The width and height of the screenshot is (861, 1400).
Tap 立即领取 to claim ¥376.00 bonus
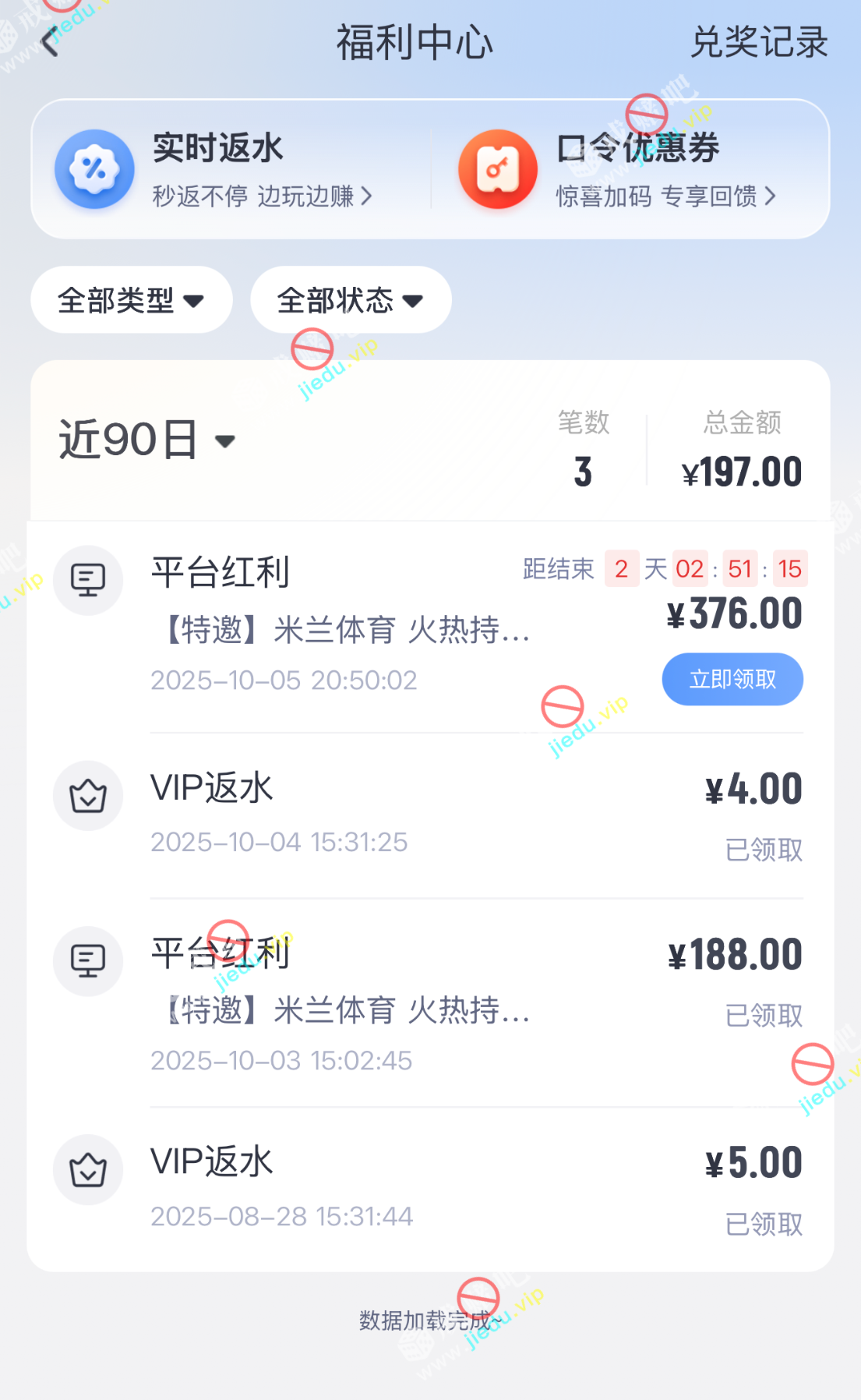click(732, 679)
